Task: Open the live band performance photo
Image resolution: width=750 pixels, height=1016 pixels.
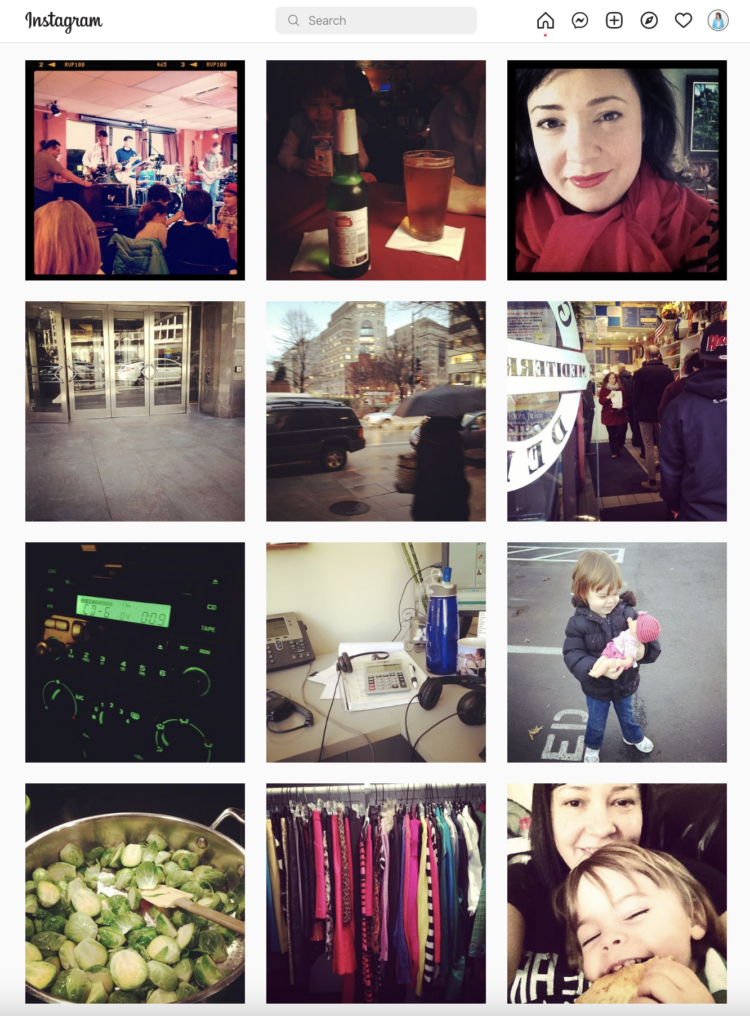Action: click(x=135, y=170)
